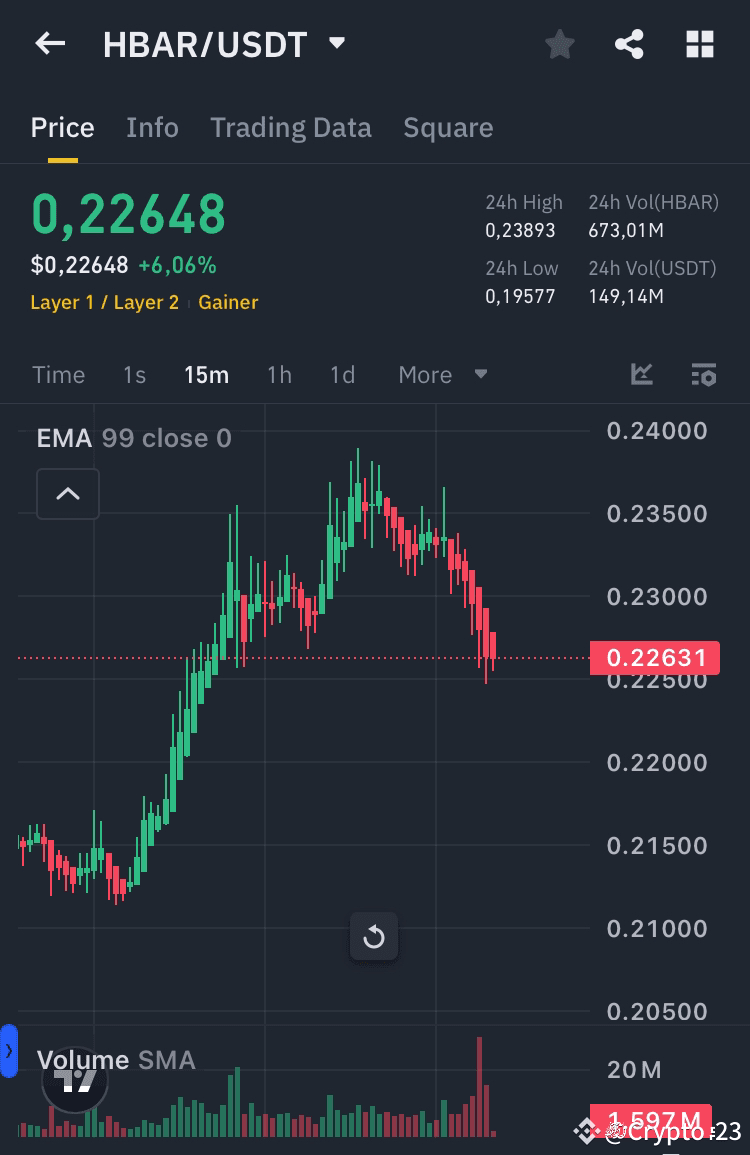The height and width of the screenshot is (1155, 750).
Task: Select the 1h candle interval
Action: [279, 374]
